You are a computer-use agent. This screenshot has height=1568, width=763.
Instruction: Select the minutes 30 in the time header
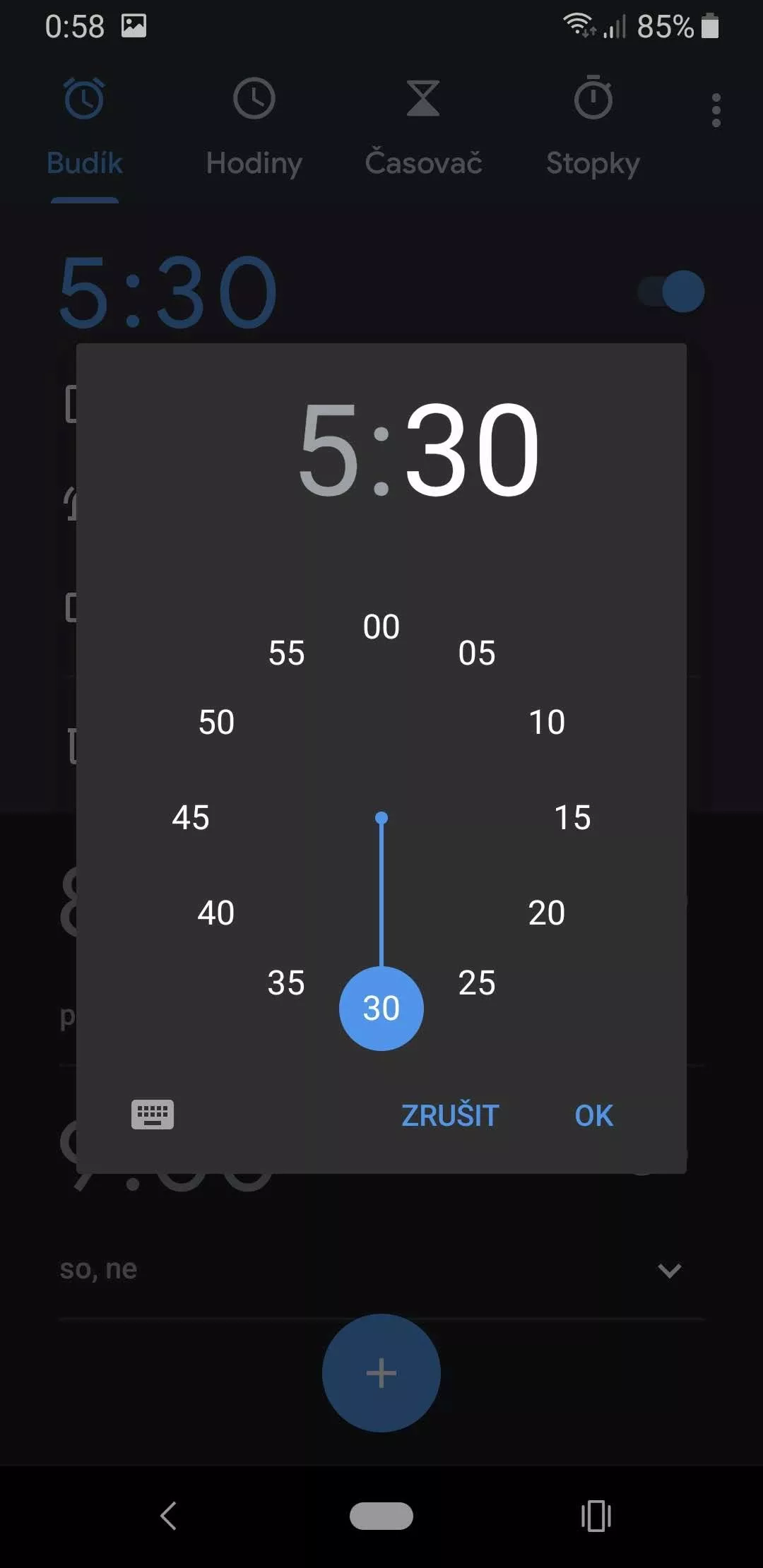[x=472, y=449]
